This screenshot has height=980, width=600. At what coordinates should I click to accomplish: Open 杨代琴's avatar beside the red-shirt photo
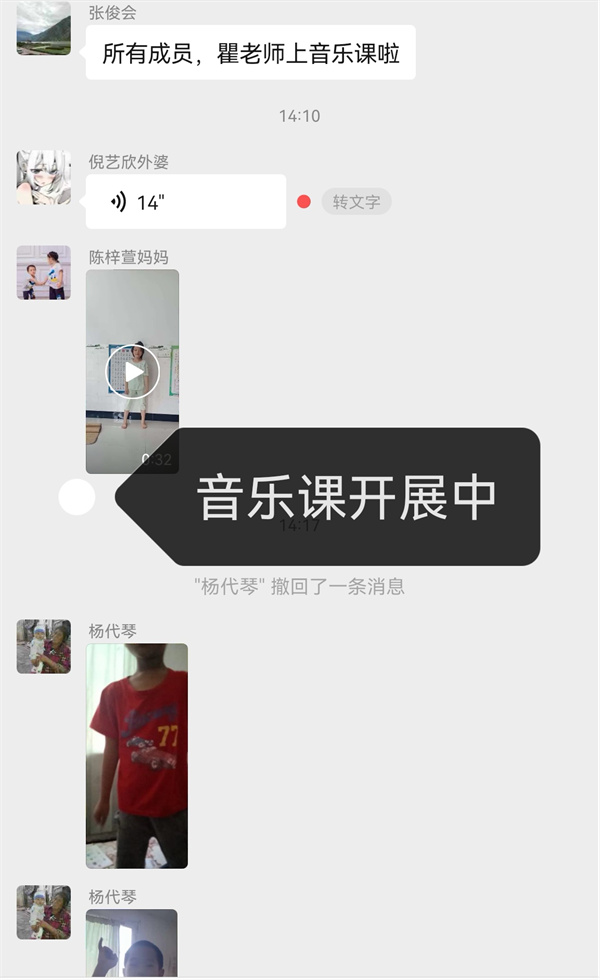[44, 646]
